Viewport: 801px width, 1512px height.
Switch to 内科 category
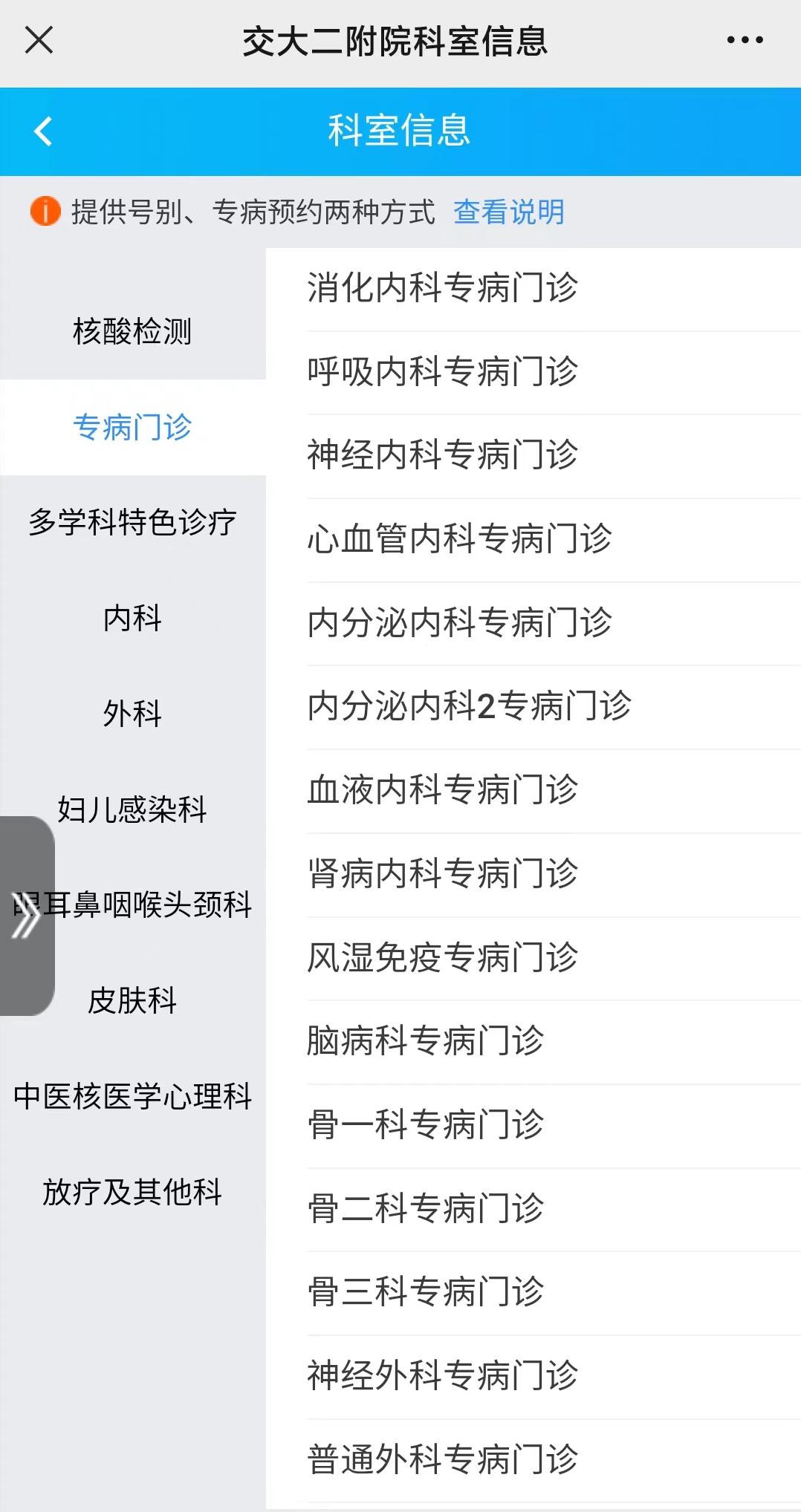click(132, 618)
